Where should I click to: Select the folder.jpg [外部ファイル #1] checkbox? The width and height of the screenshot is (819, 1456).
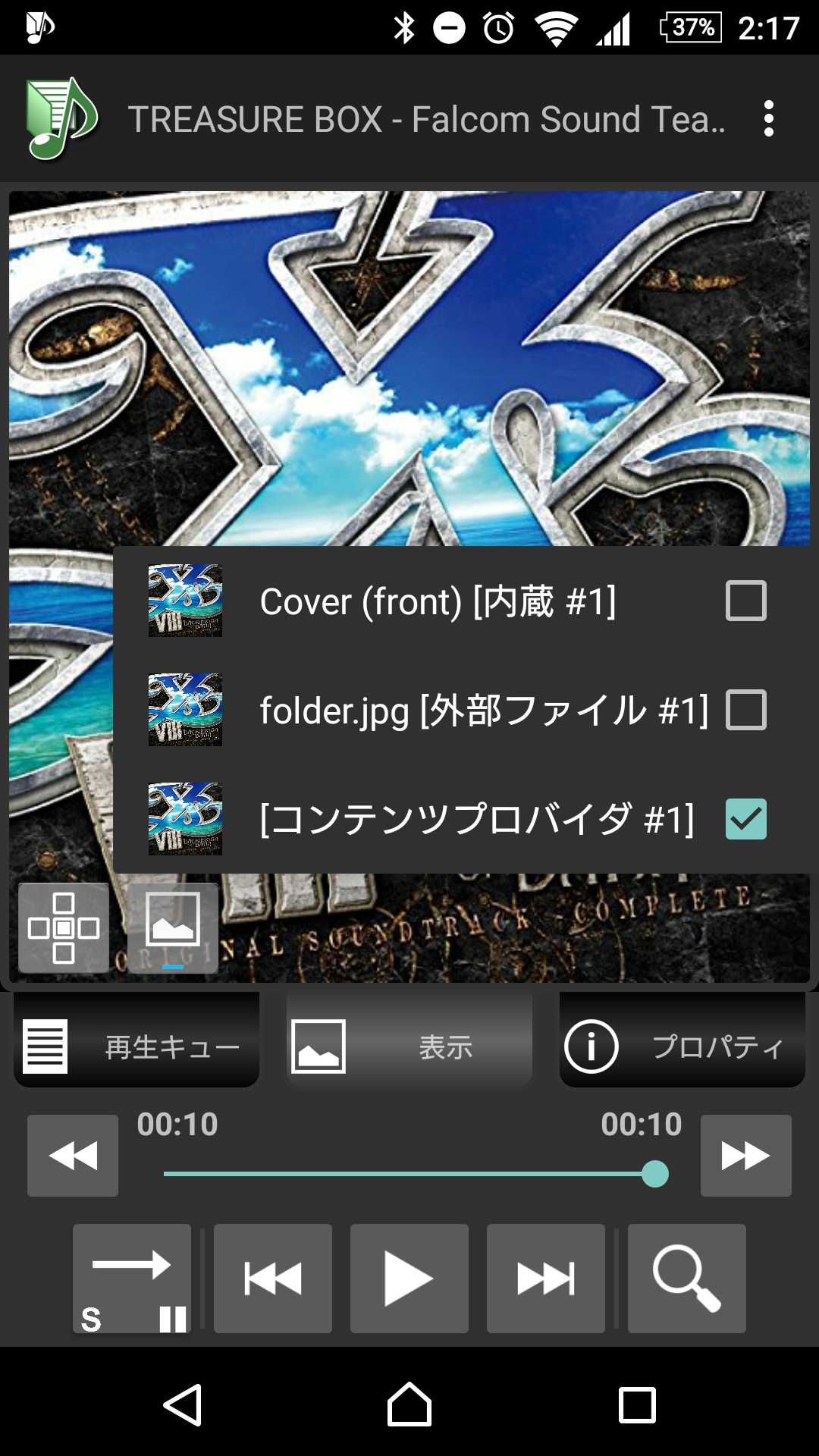pos(746,710)
